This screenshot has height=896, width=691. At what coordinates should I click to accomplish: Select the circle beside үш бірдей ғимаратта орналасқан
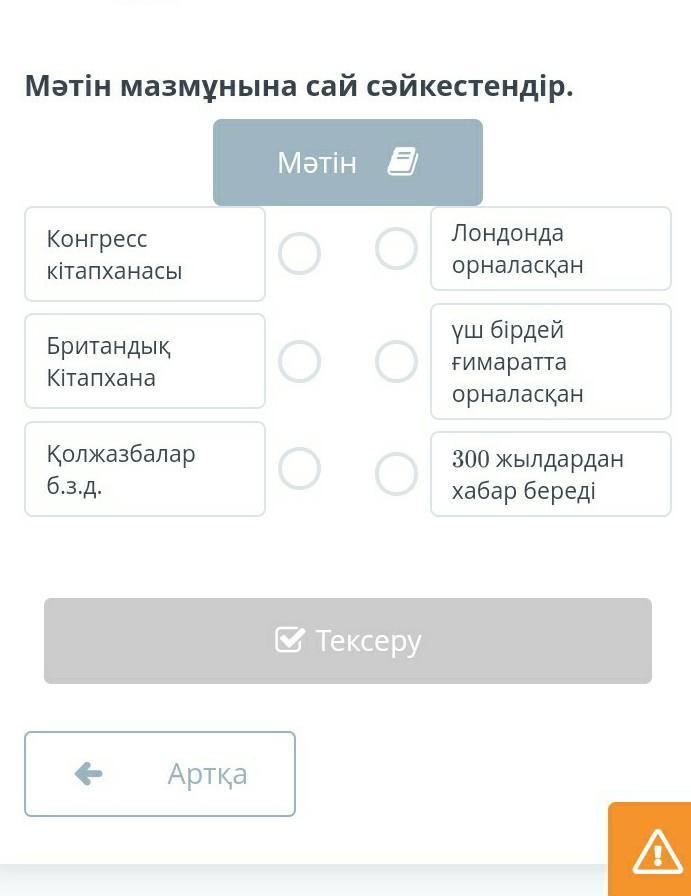396,361
